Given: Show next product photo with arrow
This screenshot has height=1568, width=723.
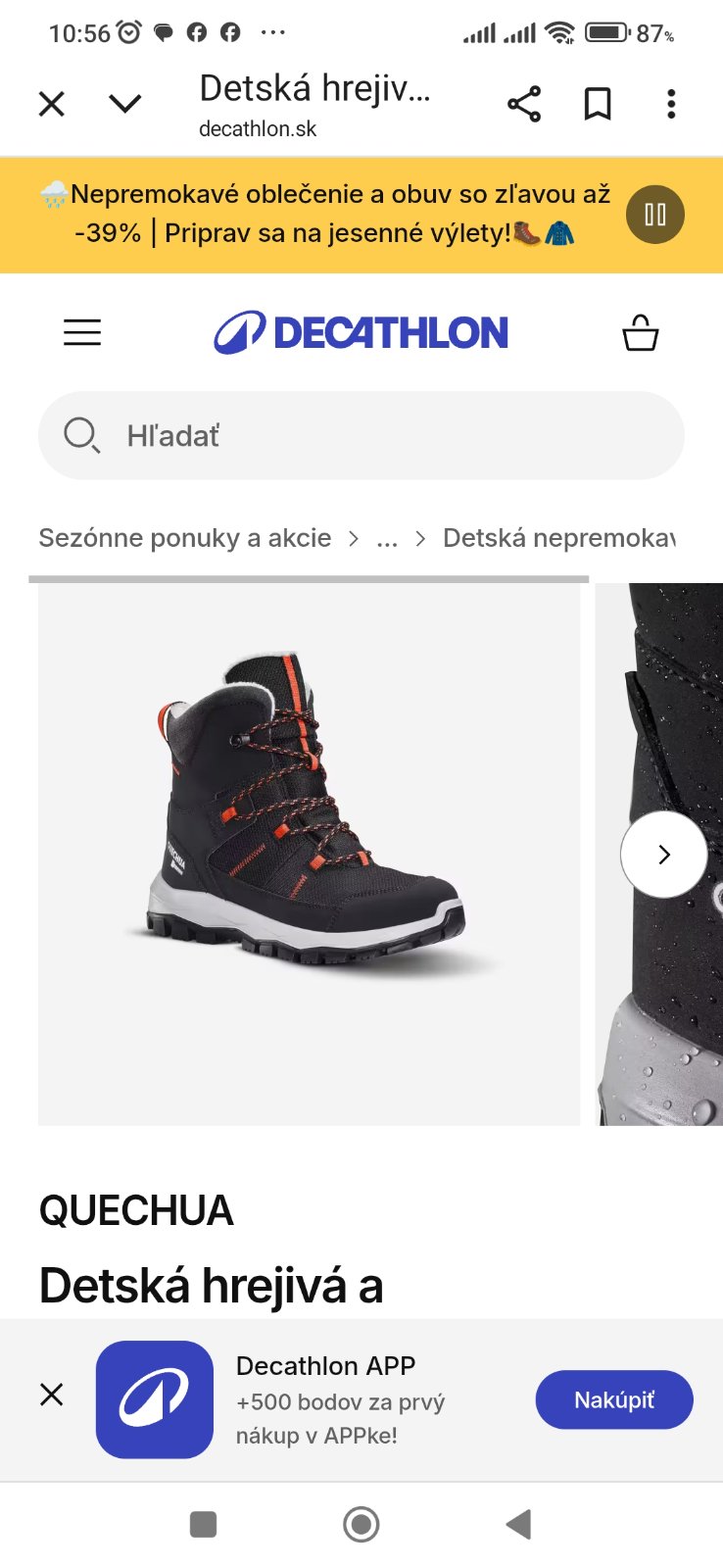Looking at the screenshot, I should click(x=663, y=855).
